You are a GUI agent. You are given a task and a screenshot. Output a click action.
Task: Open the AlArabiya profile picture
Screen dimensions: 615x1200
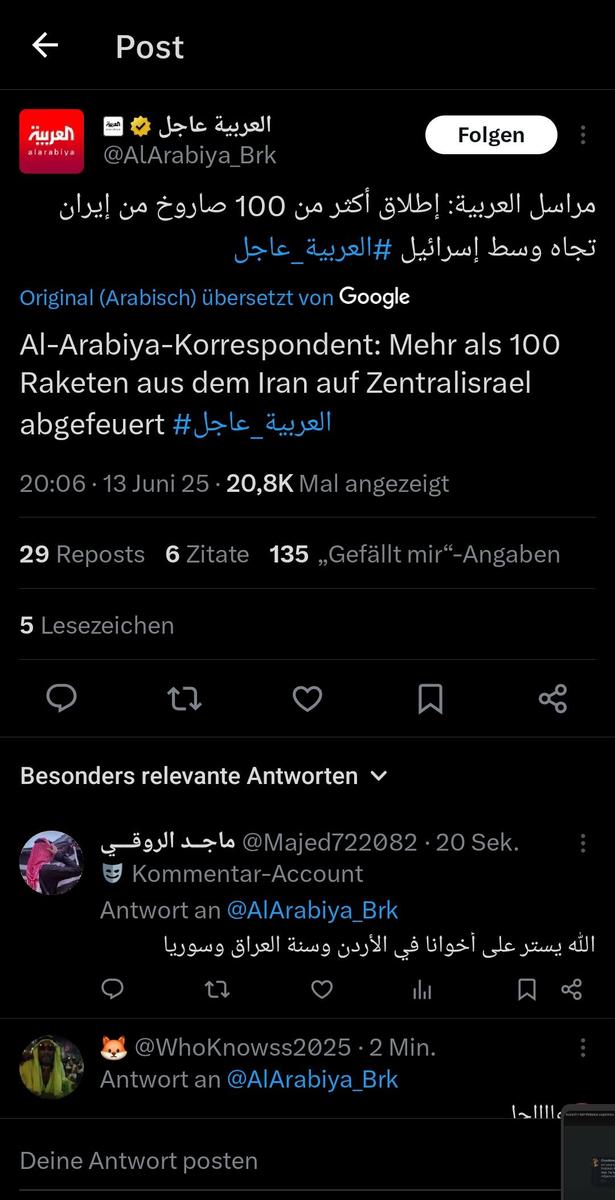click(51, 141)
